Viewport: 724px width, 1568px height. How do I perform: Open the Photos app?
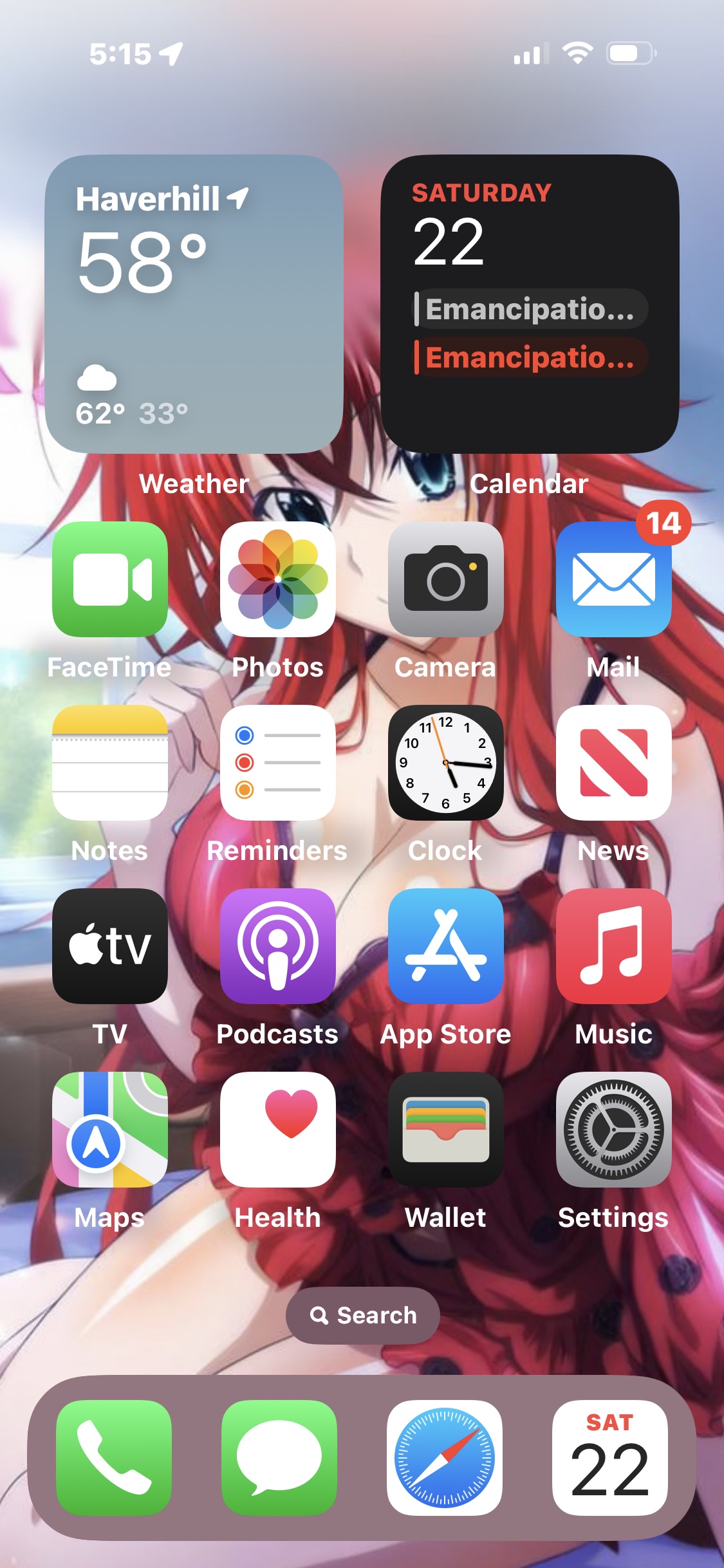(x=278, y=579)
